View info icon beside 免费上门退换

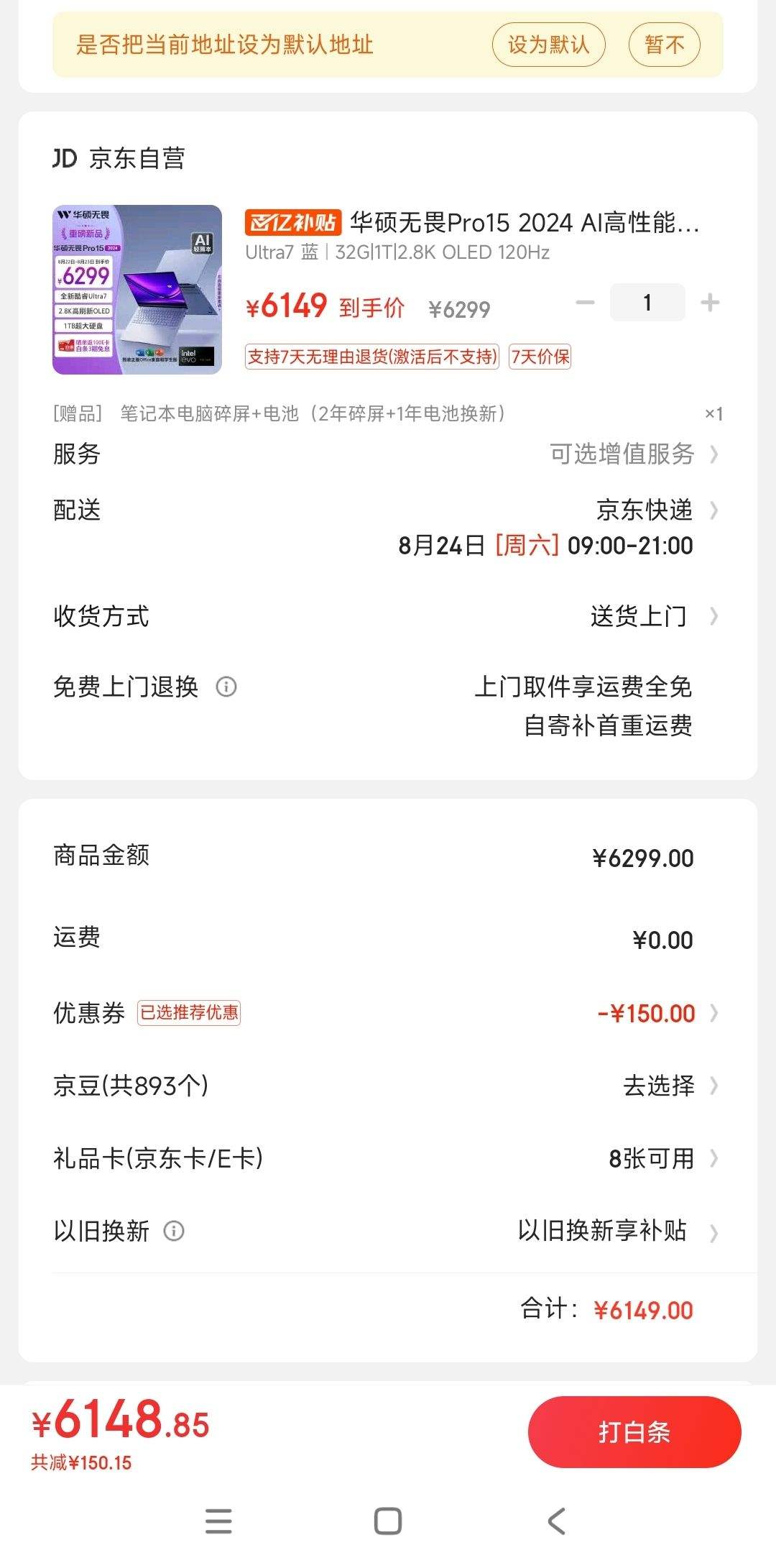click(226, 687)
